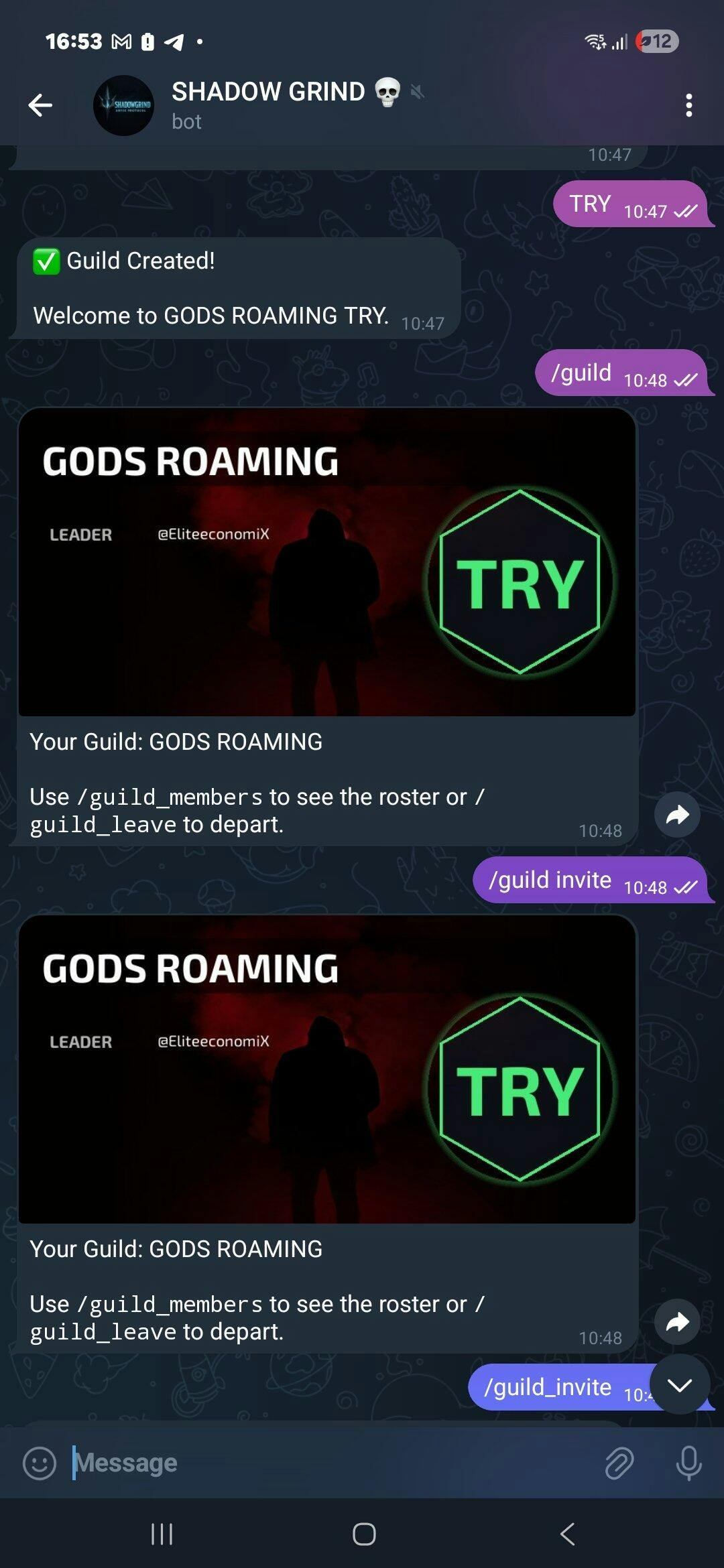The height and width of the screenshot is (1568, 724).
Task: Open the three-dot overflow menu
Action: click(x=688, y=105)
